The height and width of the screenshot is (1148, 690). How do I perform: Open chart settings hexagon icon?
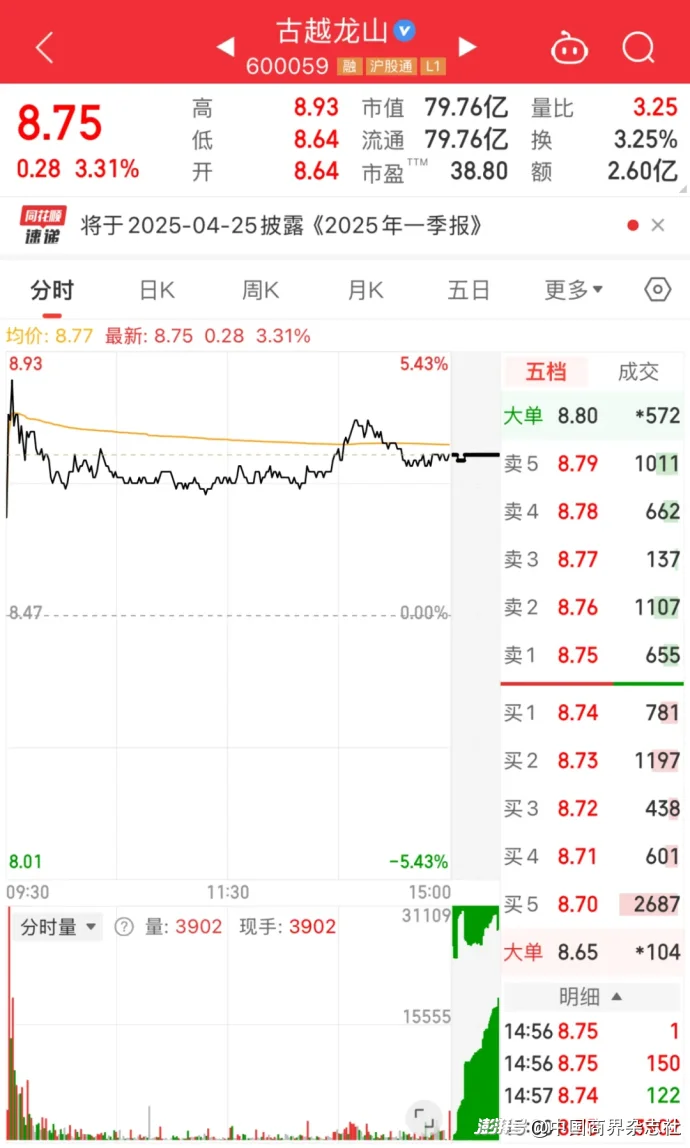click(x=658, y=290)
